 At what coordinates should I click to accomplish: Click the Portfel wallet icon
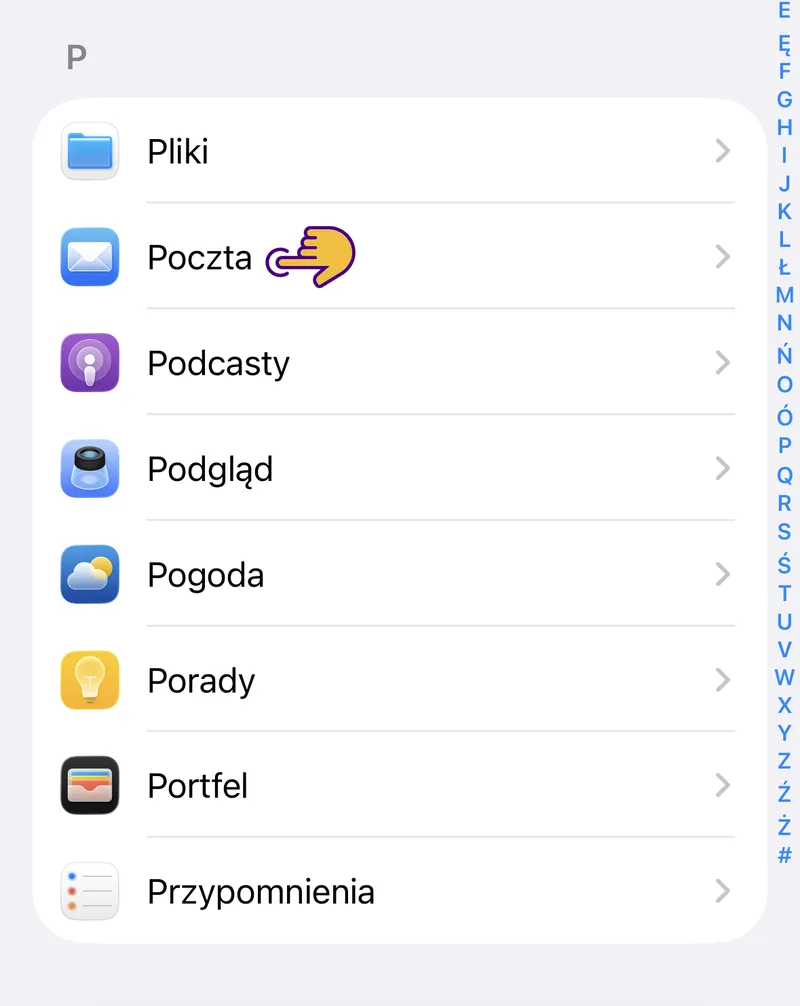[x=90, y=786]
